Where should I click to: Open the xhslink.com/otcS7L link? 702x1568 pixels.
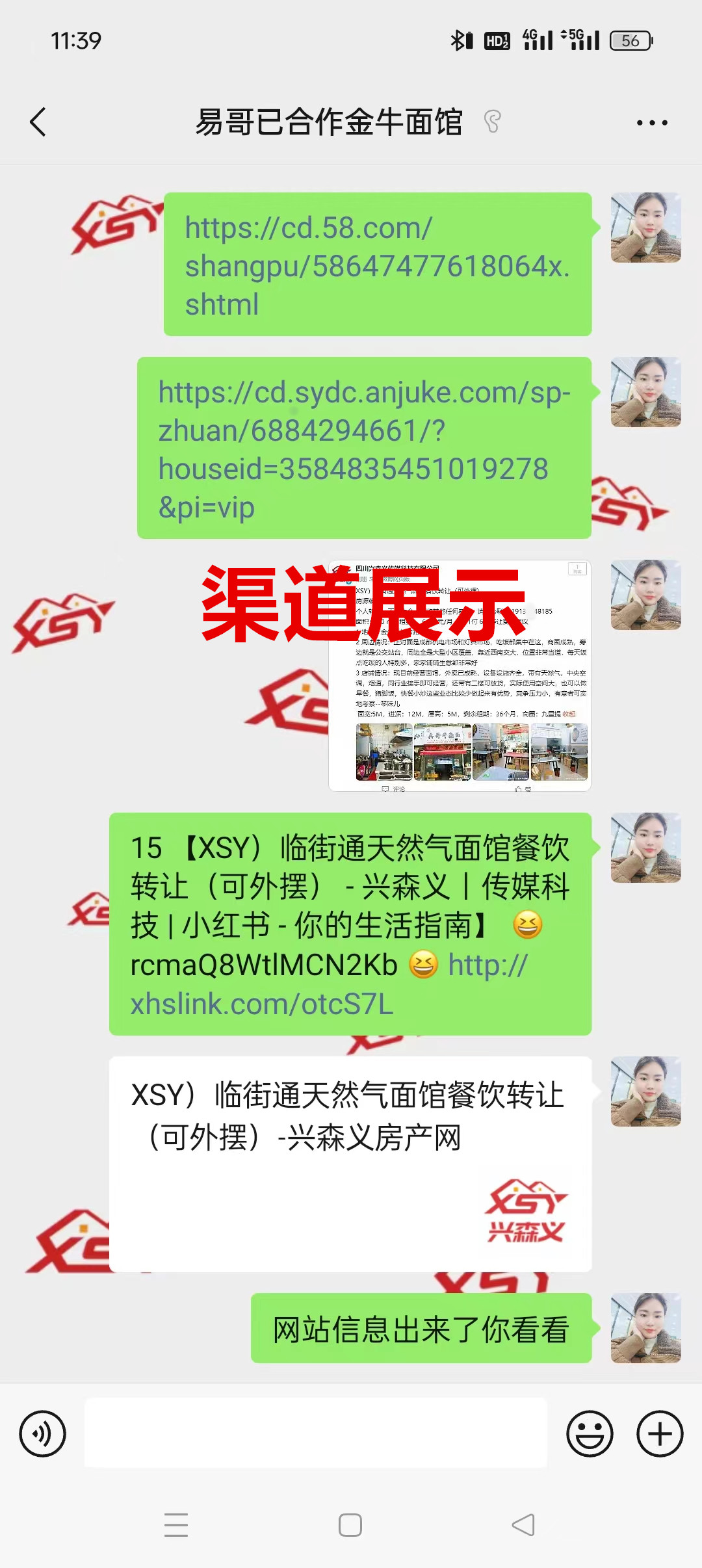[x=262, y=1004]
